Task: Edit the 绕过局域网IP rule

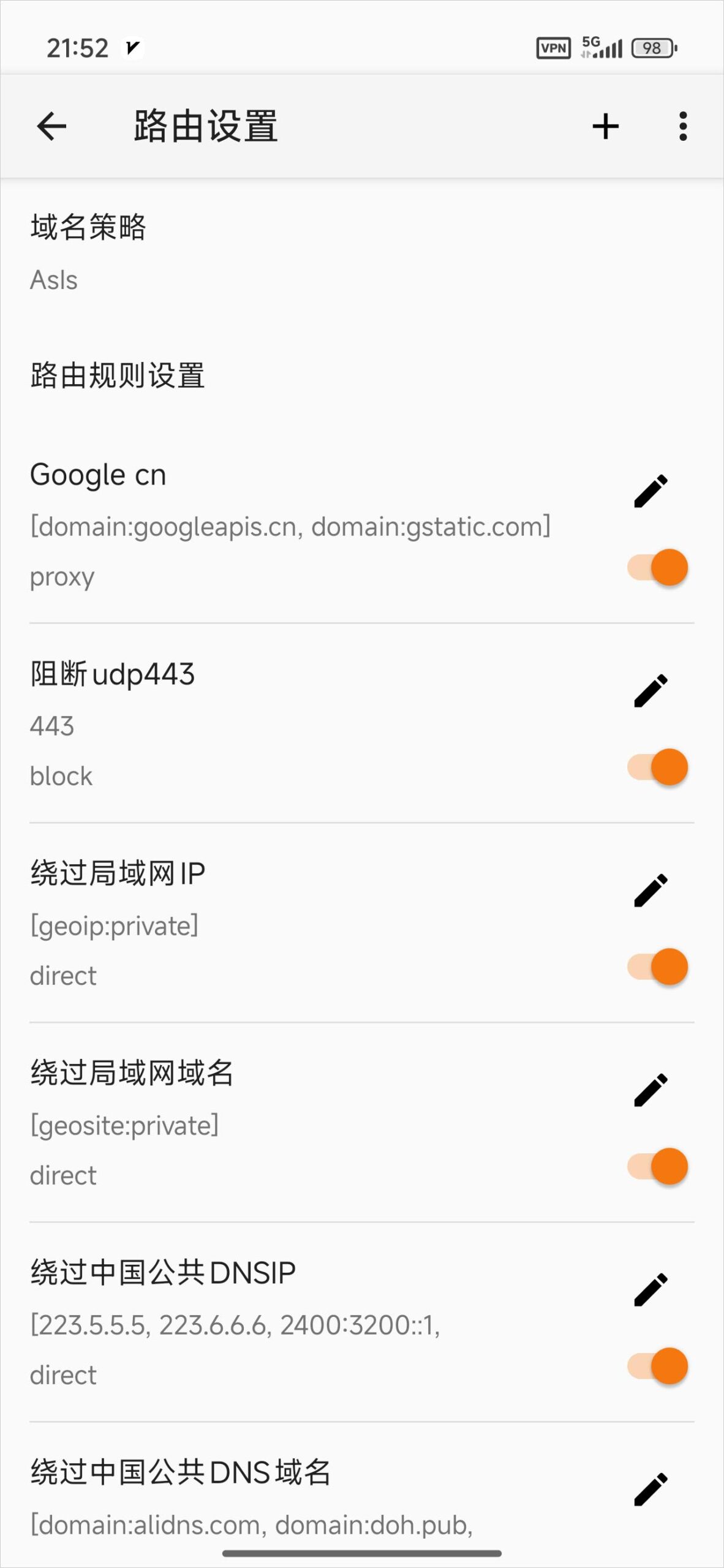Action: tap(650, 891)
